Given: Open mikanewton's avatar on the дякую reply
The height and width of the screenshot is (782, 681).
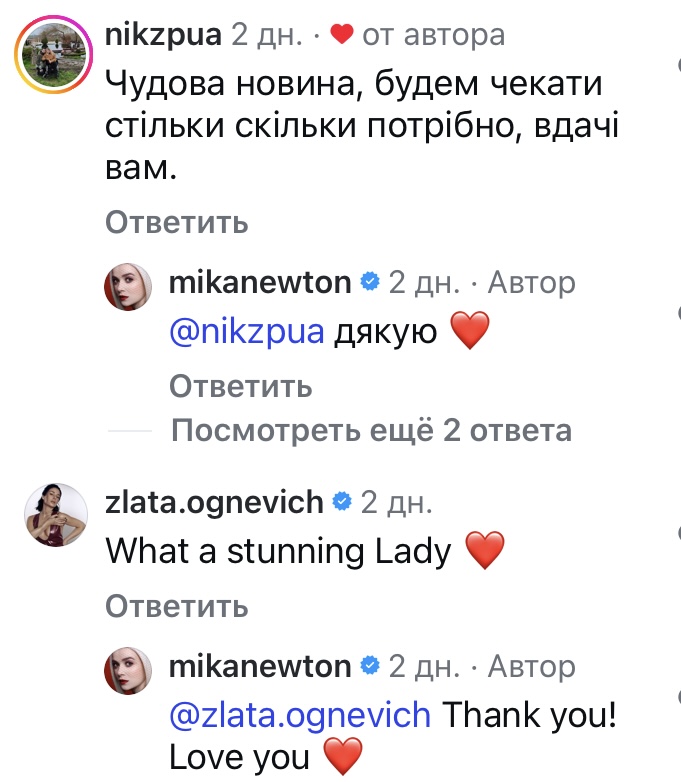Looking at the screenshot, I should pos(128,290).
